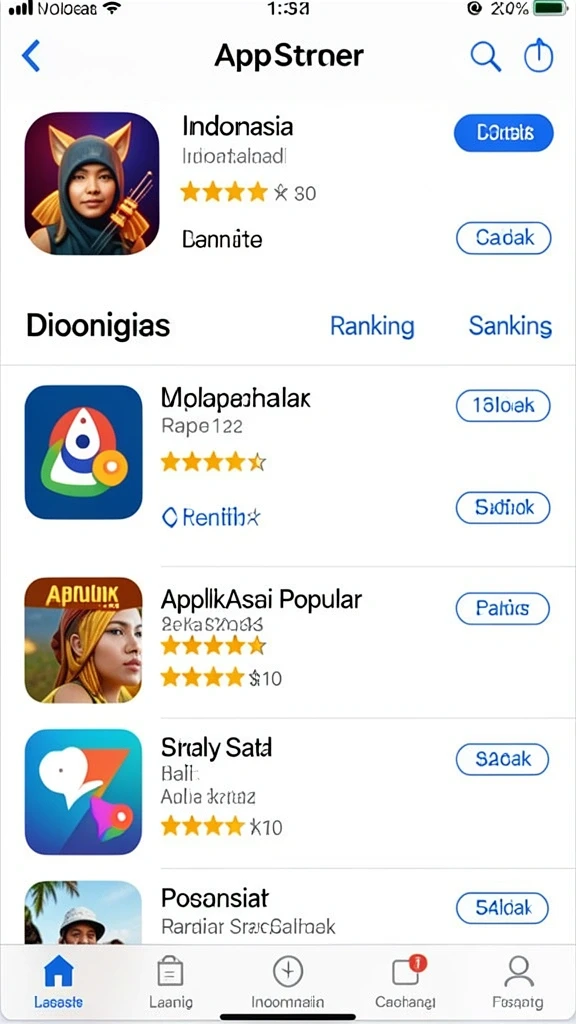
Task: Switch to the Inoomnain bottom tab
Action: tap(287, 982)
